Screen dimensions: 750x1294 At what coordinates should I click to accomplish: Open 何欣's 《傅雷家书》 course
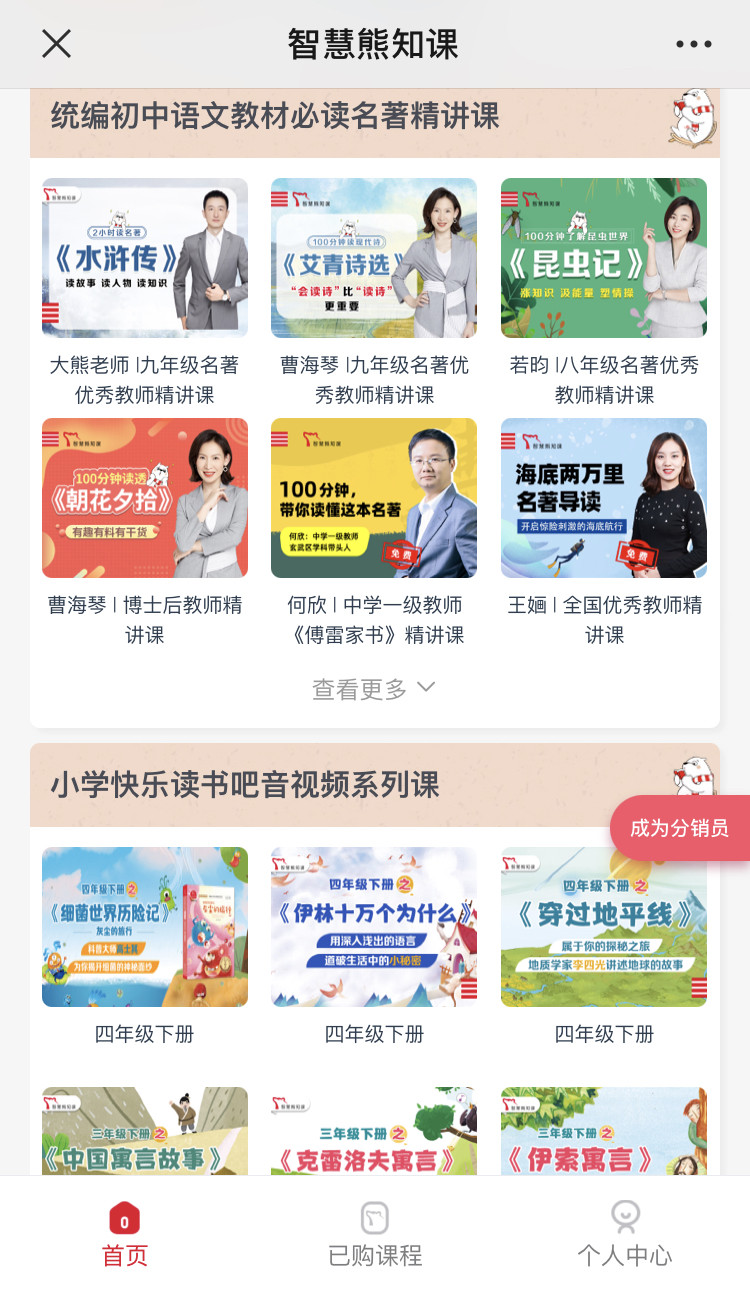[374, 498]
